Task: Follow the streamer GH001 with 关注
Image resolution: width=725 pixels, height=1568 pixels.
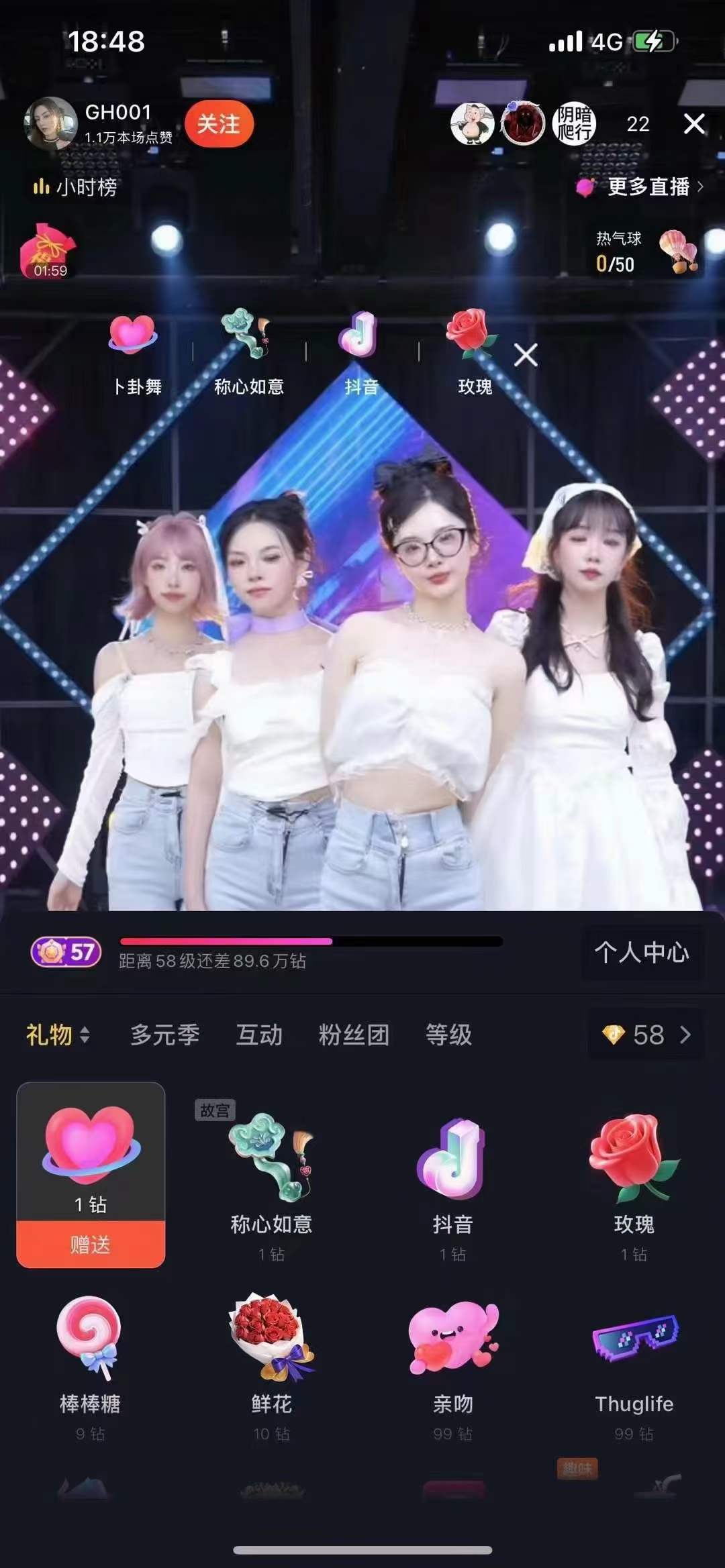Action: tap(219, 124)
